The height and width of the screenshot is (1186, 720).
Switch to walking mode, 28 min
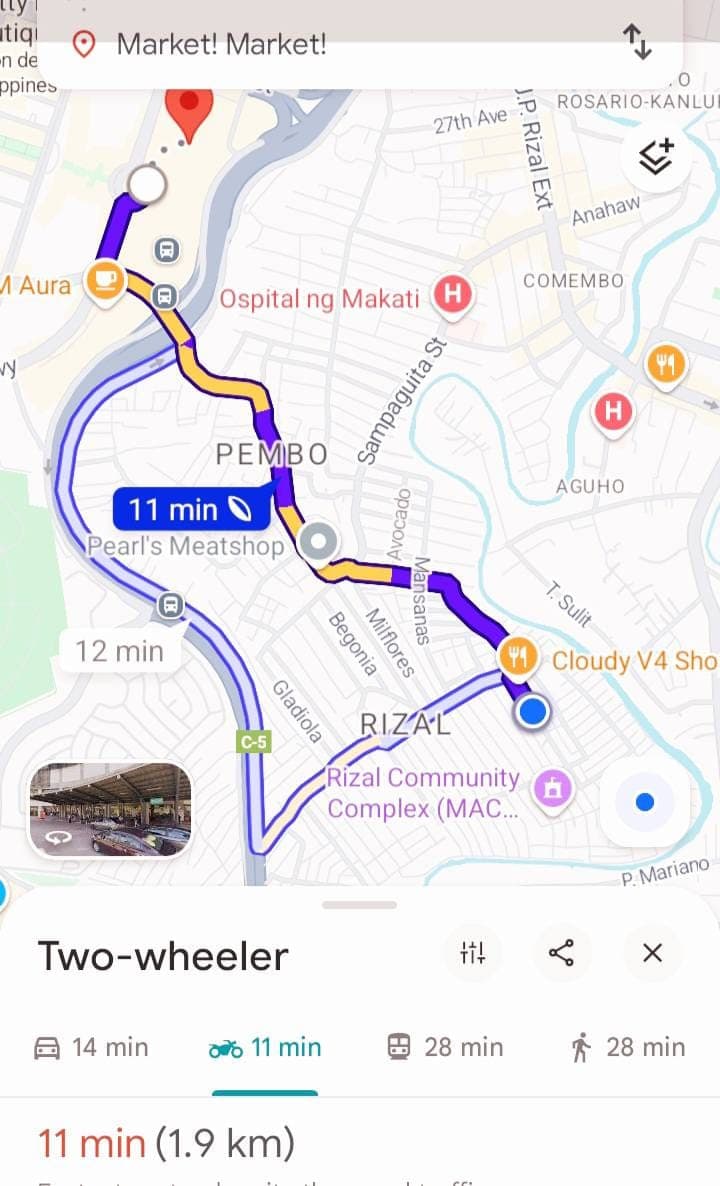coord(627,1047)
